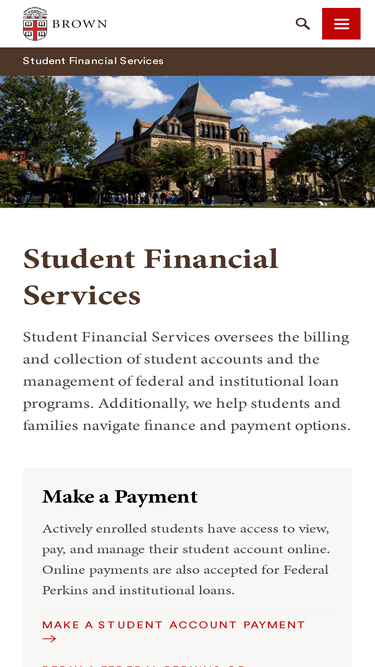
Task: Open the search magnifier icon
Action: coord(303,24)
